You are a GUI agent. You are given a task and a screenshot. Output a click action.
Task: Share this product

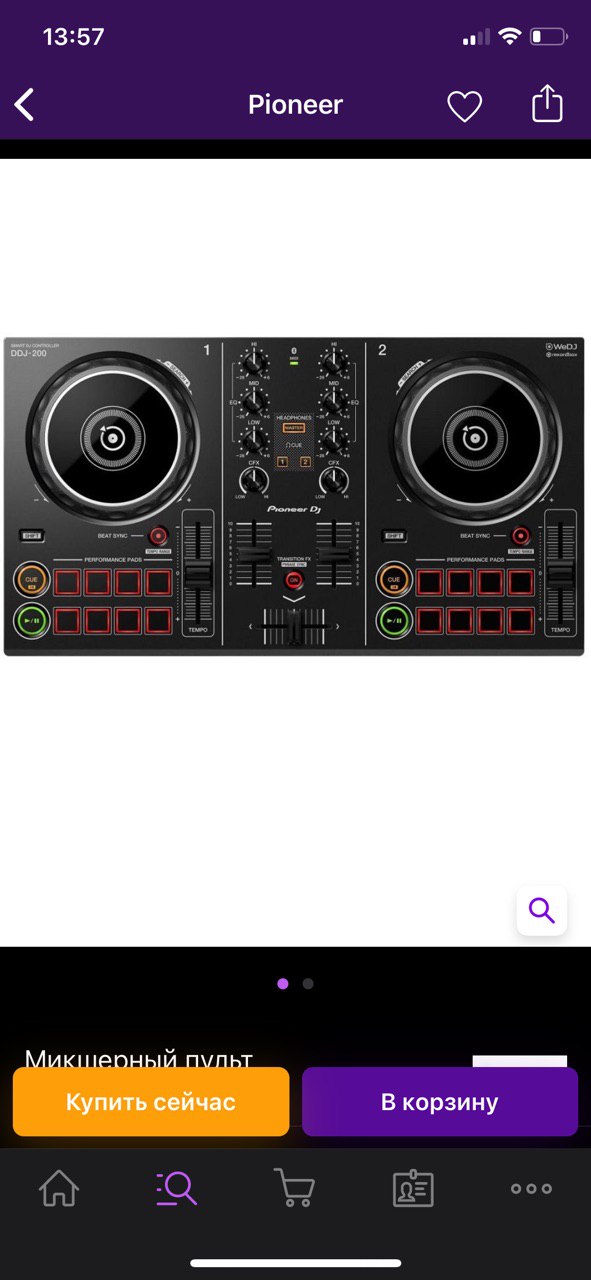[547, 103]
